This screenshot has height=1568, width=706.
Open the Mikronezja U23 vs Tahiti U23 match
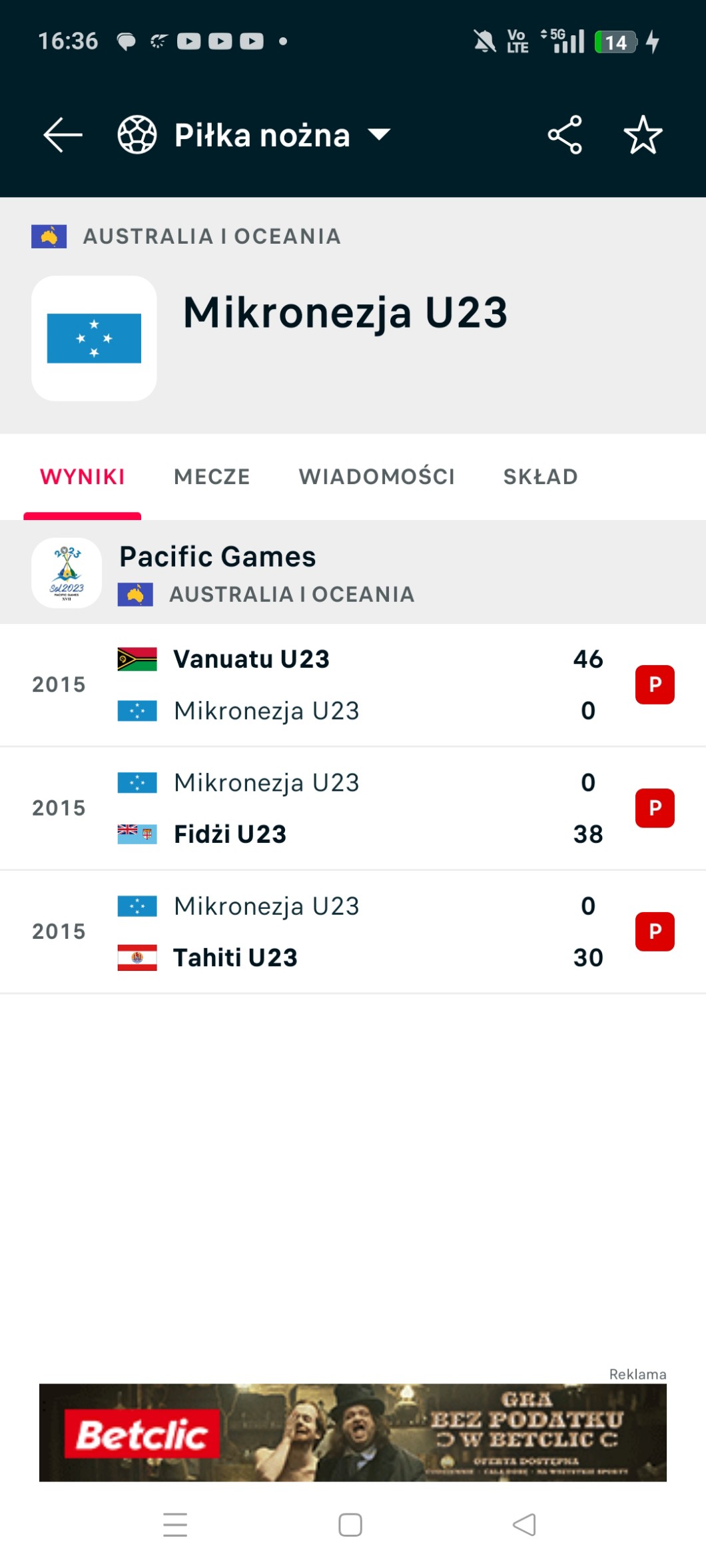pos(353,932)
